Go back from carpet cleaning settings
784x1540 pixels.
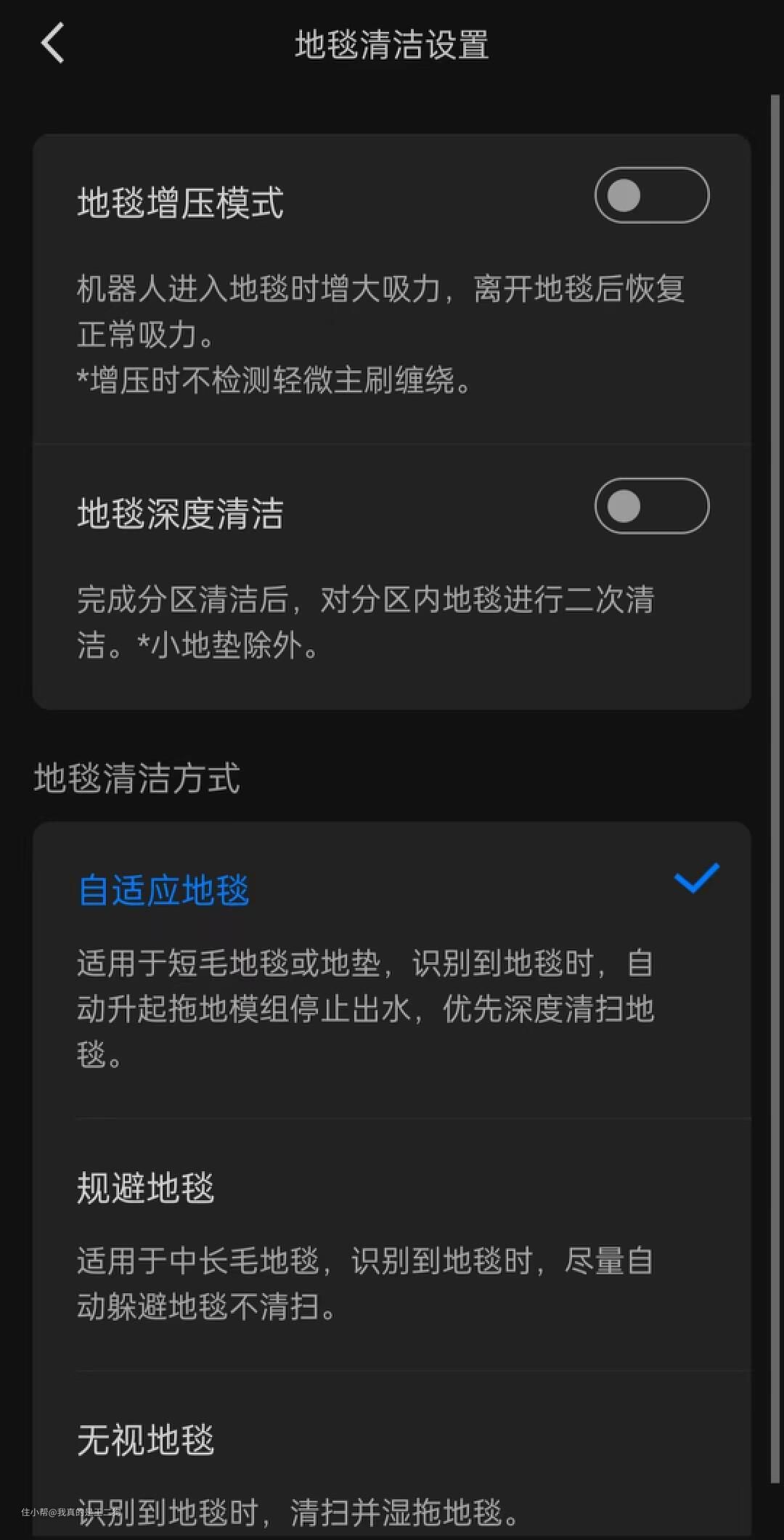tap(53, 43)
